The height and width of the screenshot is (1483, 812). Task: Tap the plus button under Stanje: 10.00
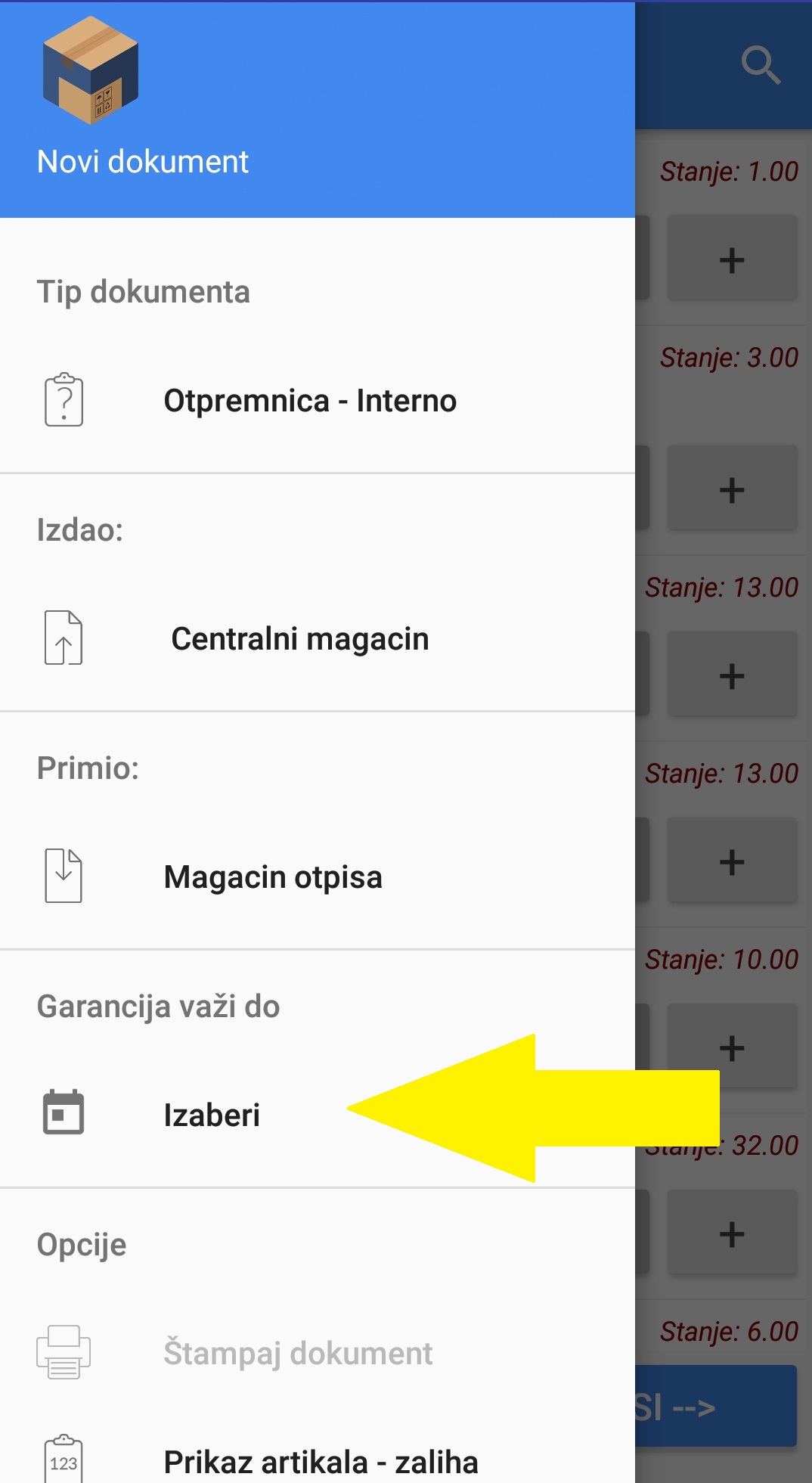coord(731,1048)
